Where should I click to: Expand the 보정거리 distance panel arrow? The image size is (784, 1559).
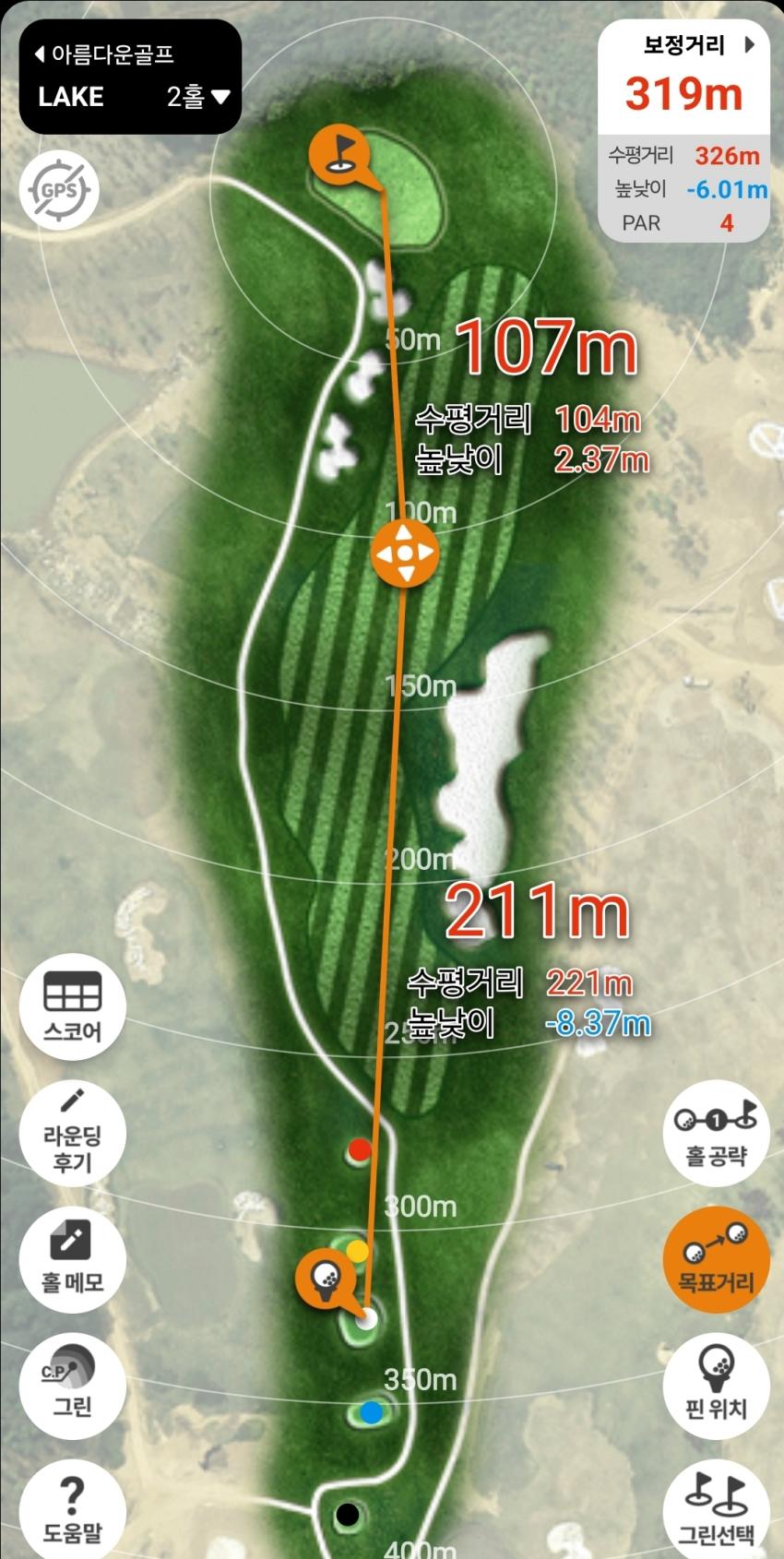(x=750, y=44)
